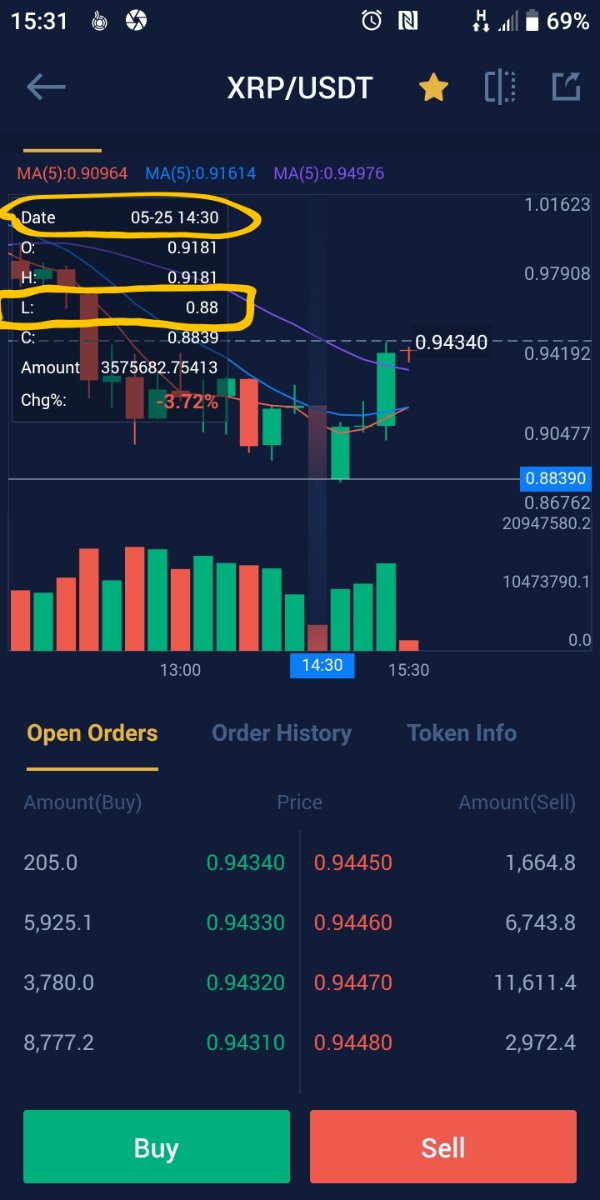This screenshot has height=1200, width=600.
Task: Toggle the favorite star for XRP/USDT
Action: [x=433, y=88]
